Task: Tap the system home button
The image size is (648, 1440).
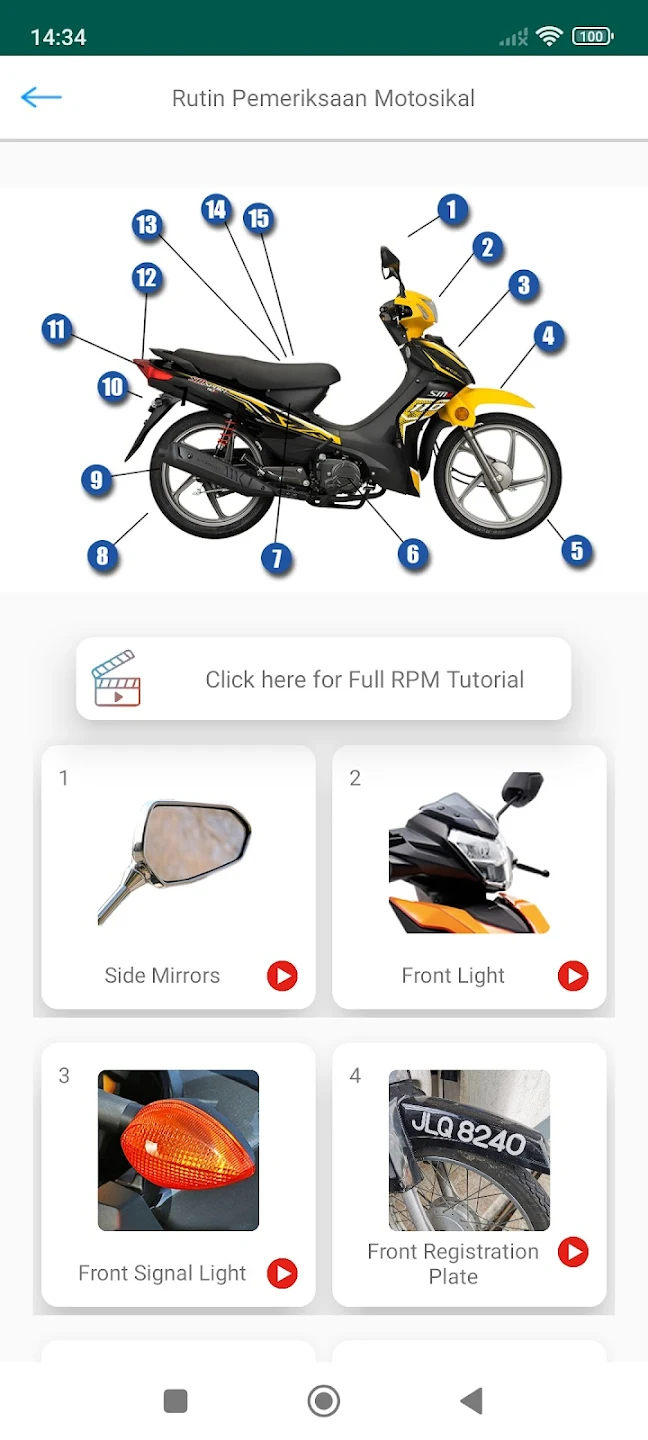Action: tap(324, 1401)
